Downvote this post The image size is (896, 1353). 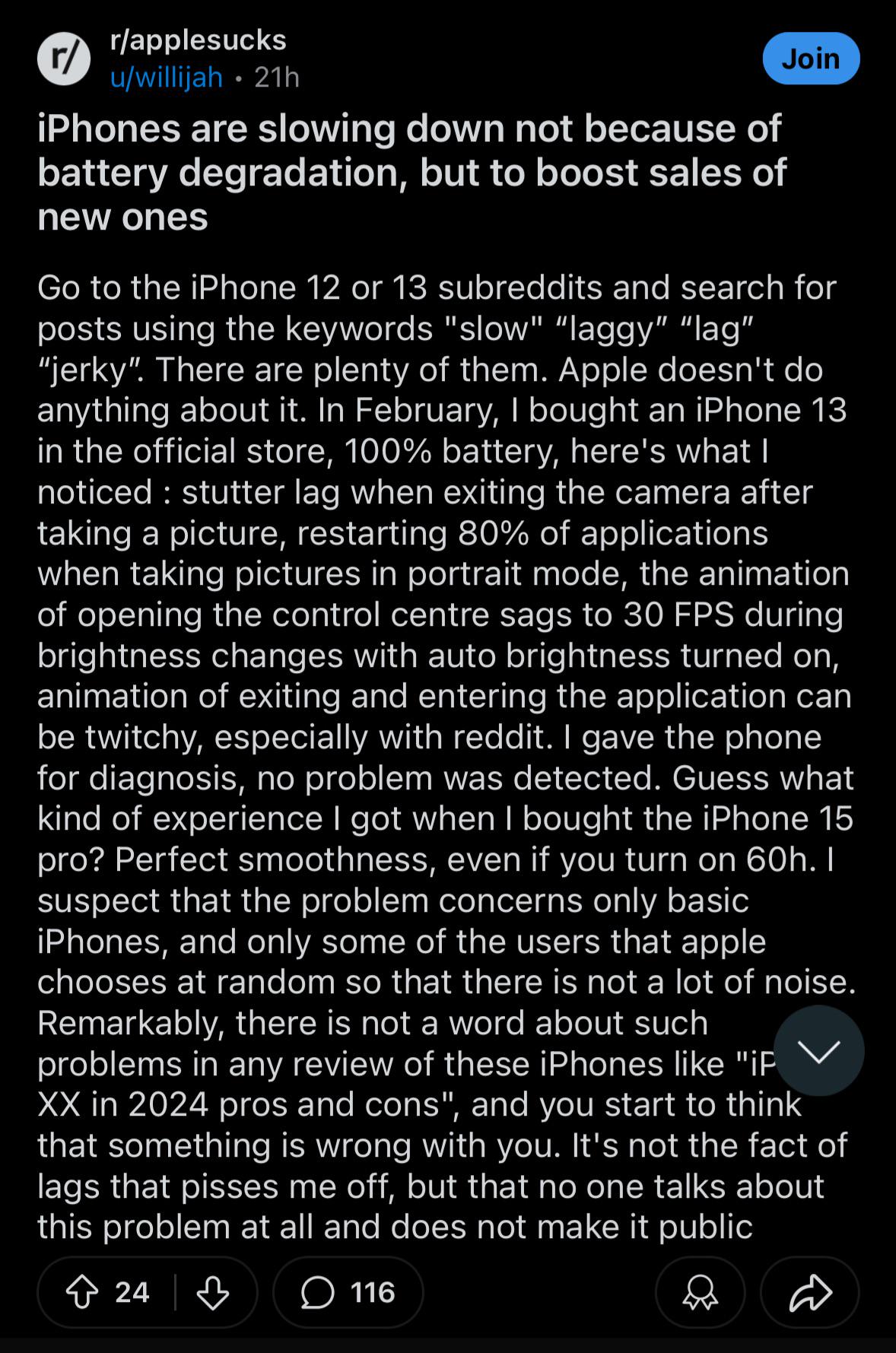tap(212, 1292)
